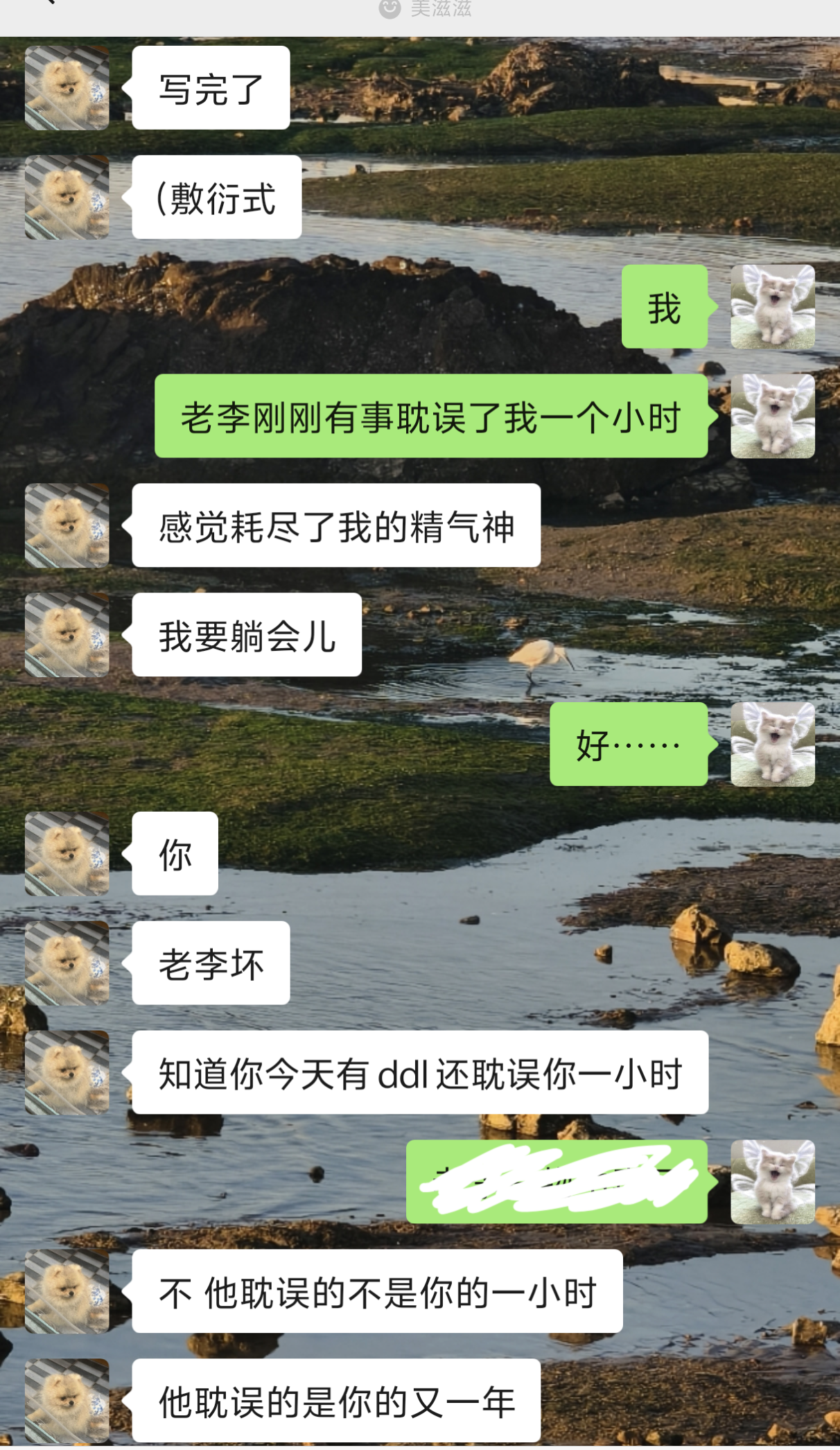Tap the avatar beside 他耽误的是你的又一年
This screenshot has width=840, height=1450.
click(x=67, y=1400)
